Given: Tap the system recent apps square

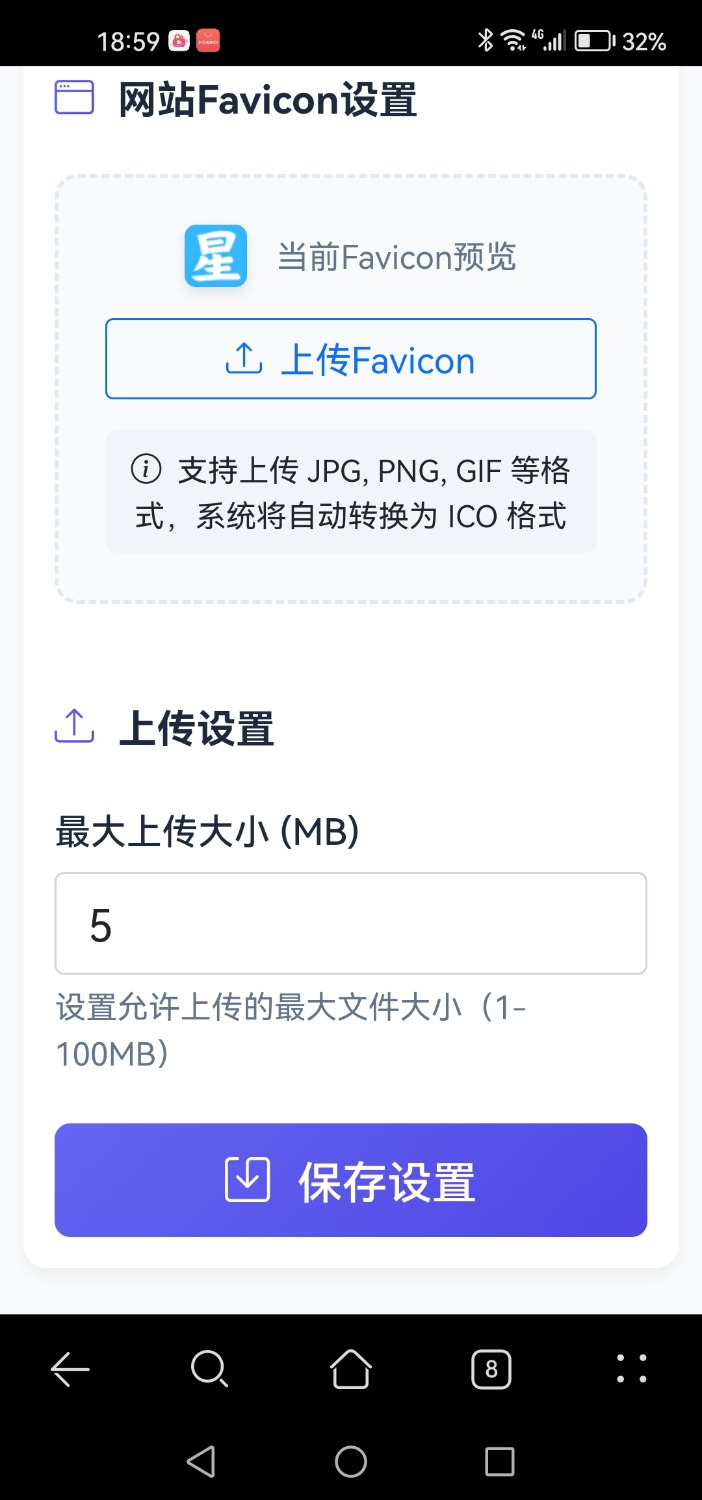Looking at the screenshot, I should [x=499, y=1462].
